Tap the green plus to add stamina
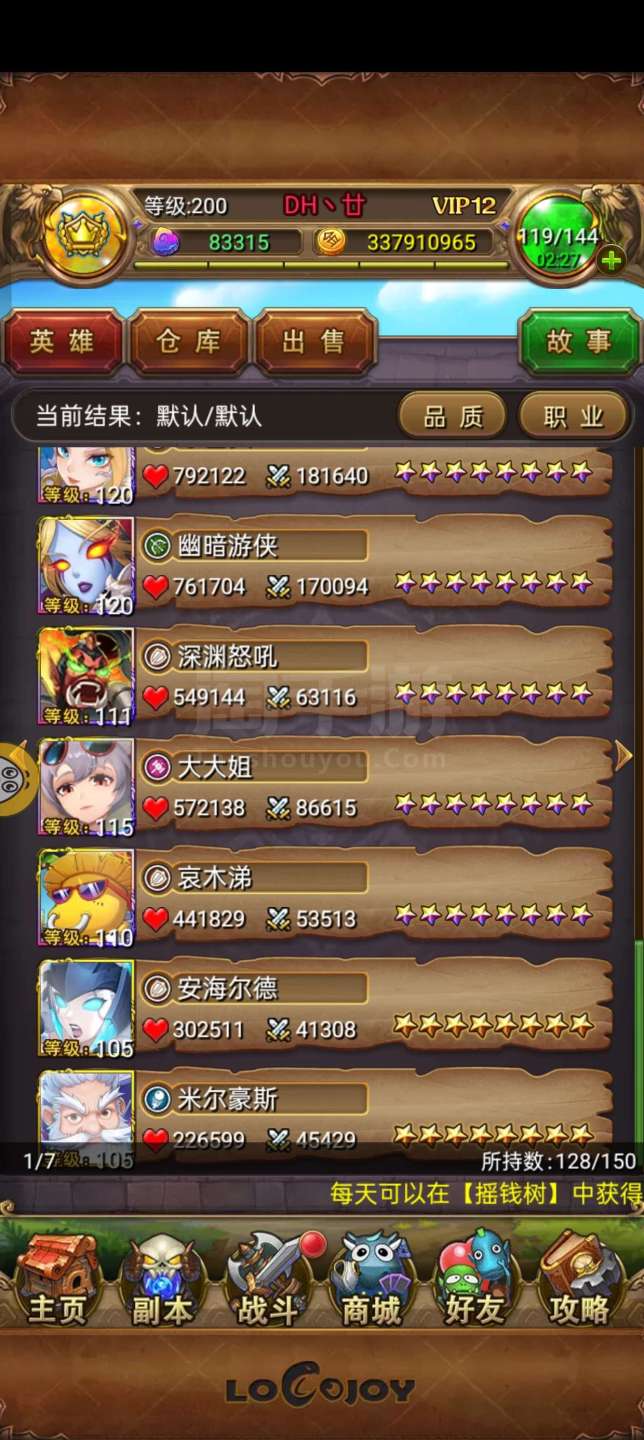The image size is (644, 1440). [x=610, y=261]
